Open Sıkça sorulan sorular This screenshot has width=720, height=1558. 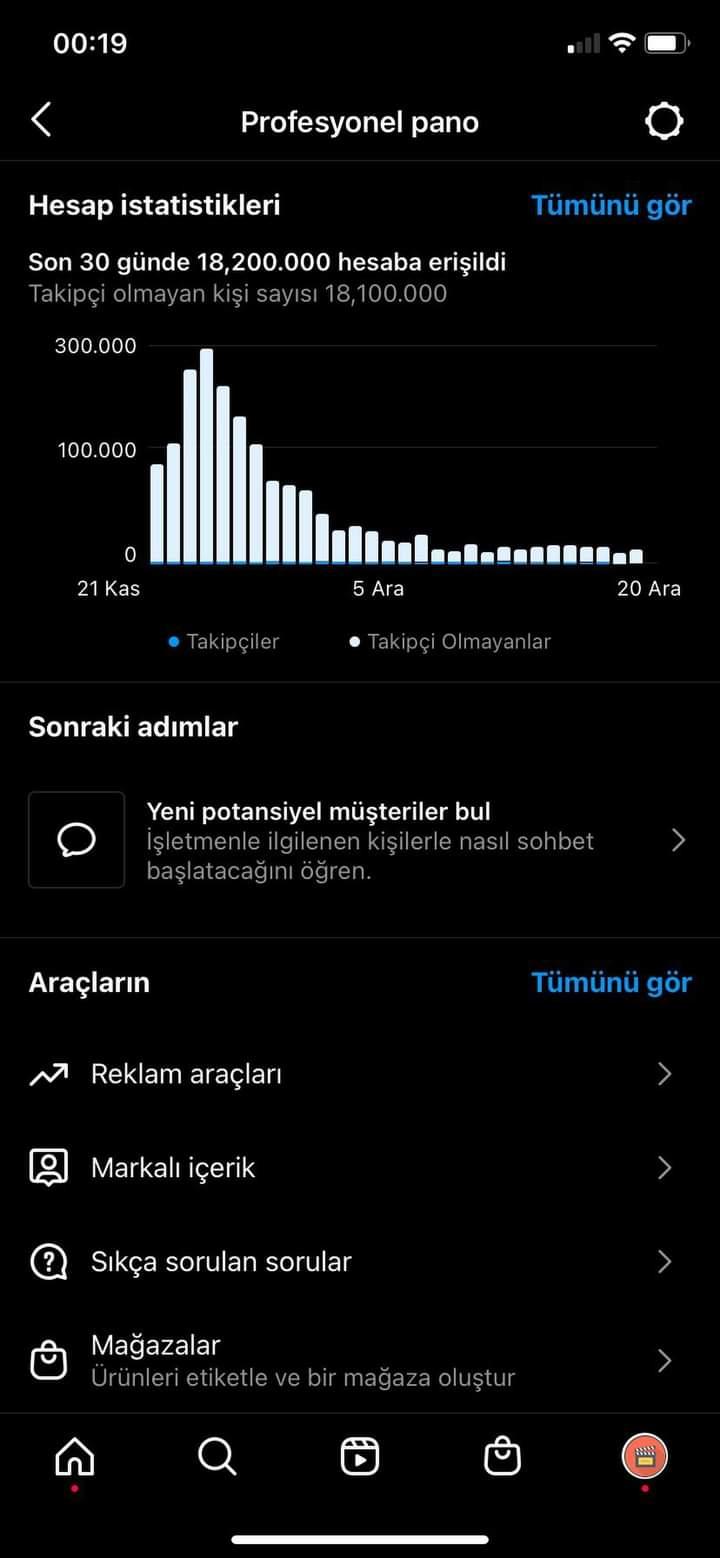(360, 1262)
